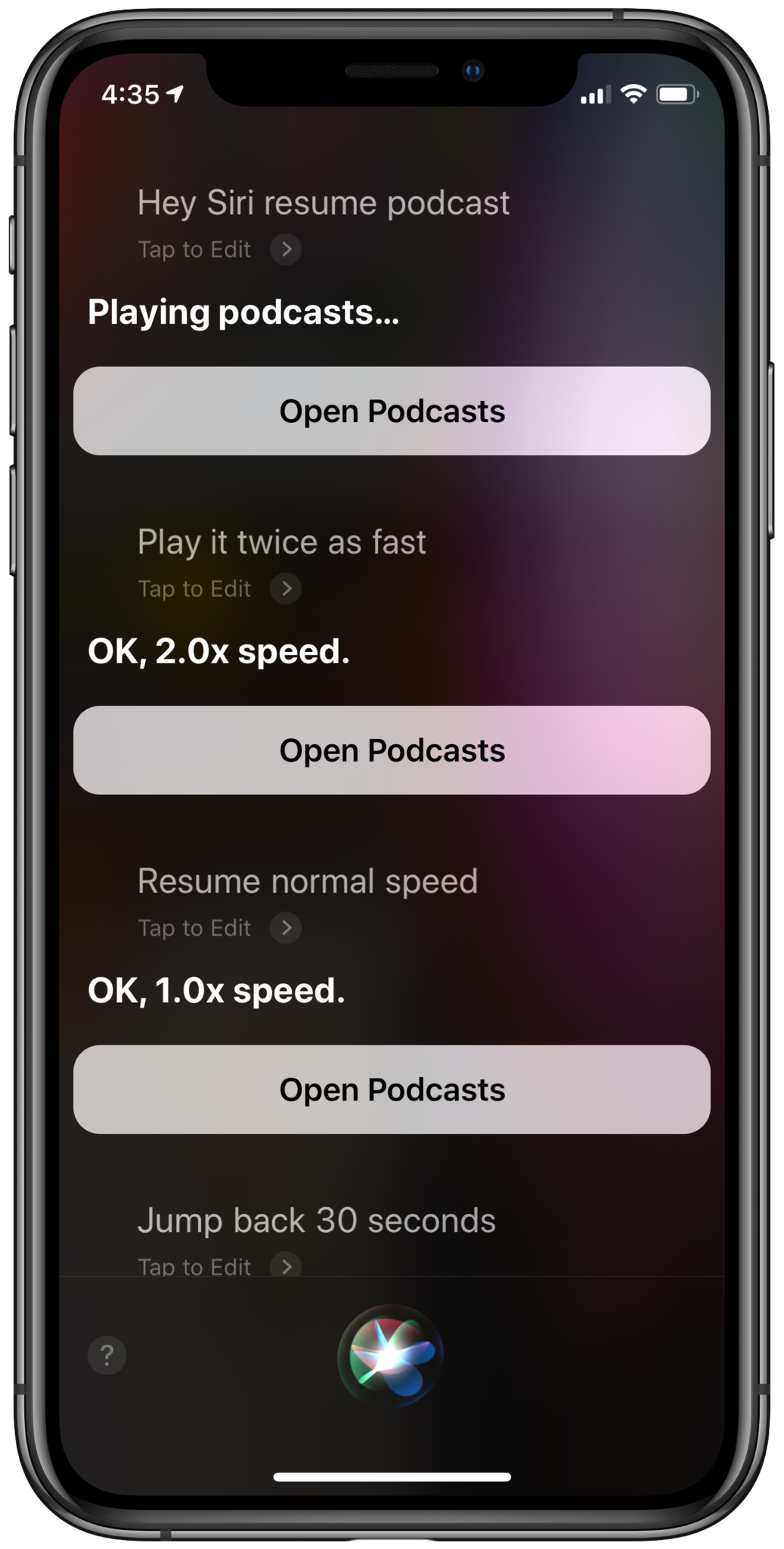Tap the 'Jump back 30 seconds' transcript

click(316, 1218)
